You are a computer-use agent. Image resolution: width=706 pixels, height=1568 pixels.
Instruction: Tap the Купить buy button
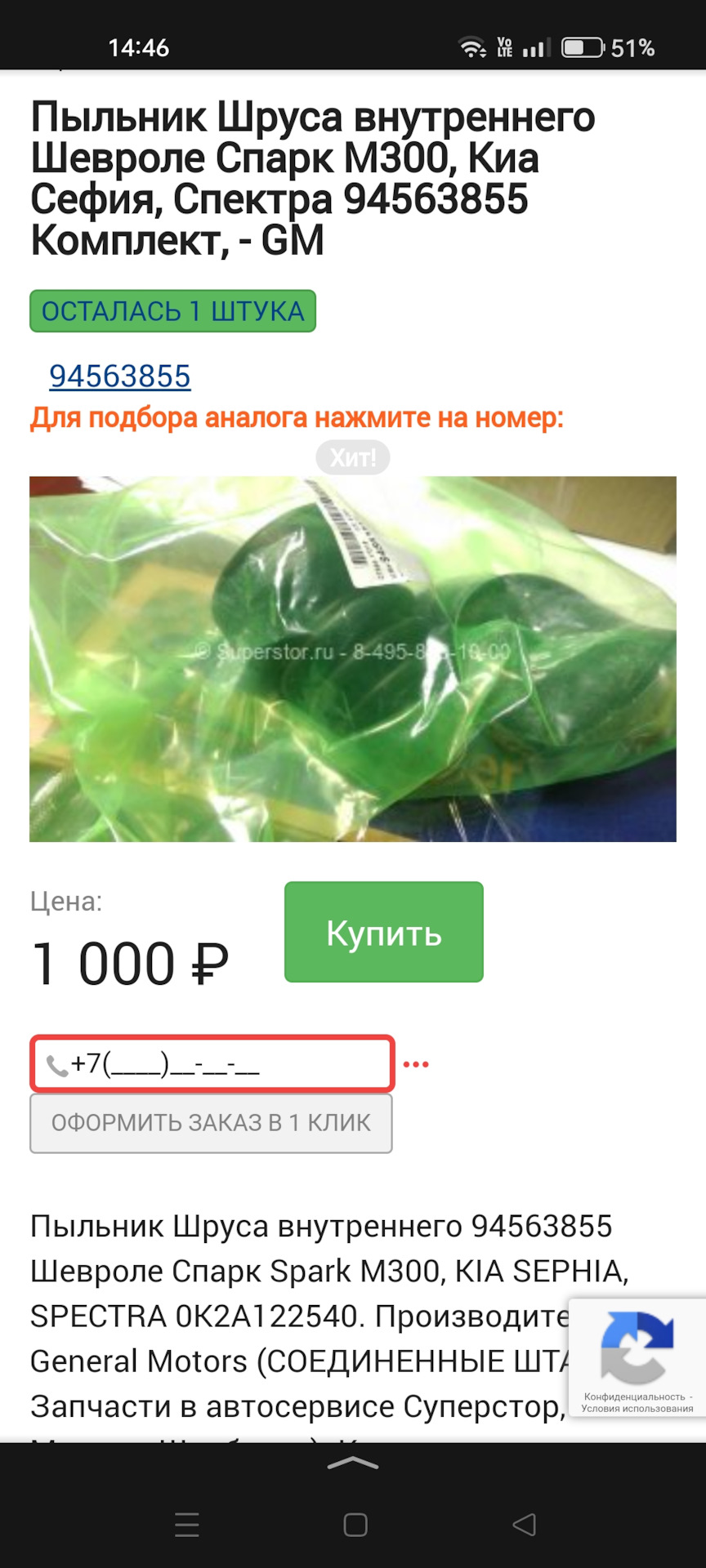383,932
